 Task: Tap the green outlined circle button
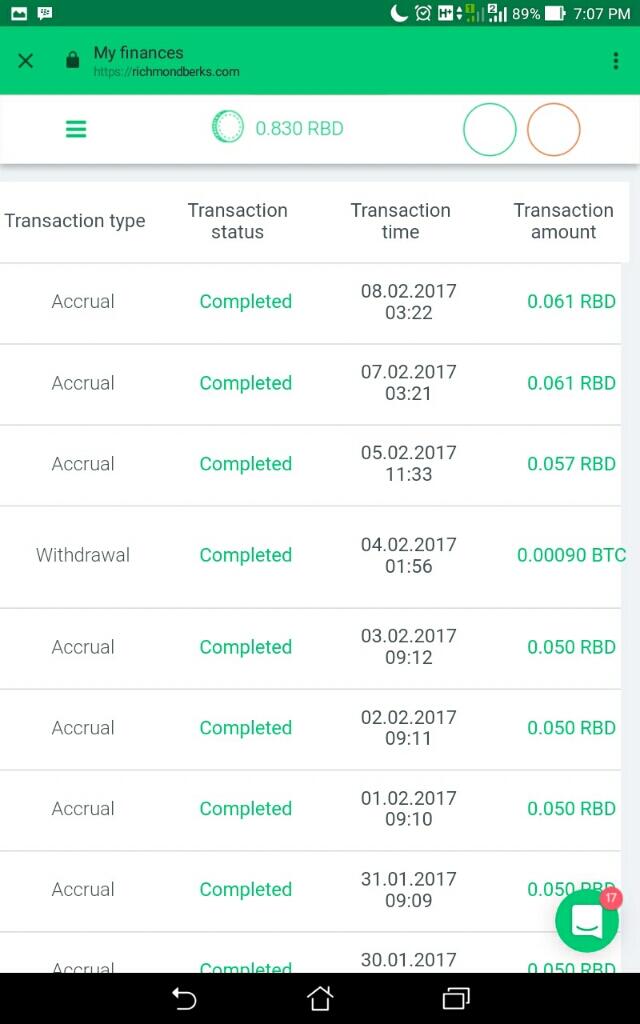[490, 130]
